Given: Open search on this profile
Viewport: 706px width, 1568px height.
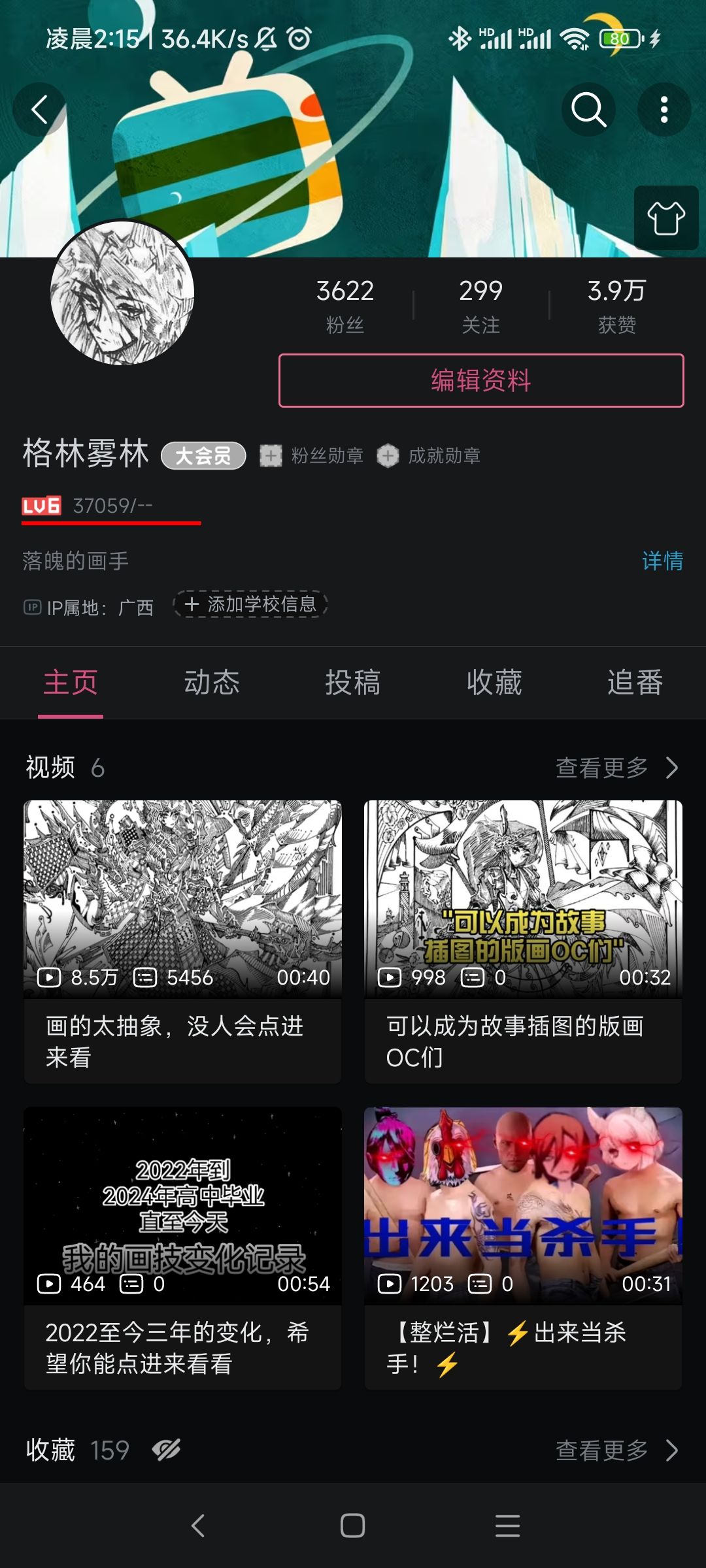Looking at the screenshot, I should point(588,109).
